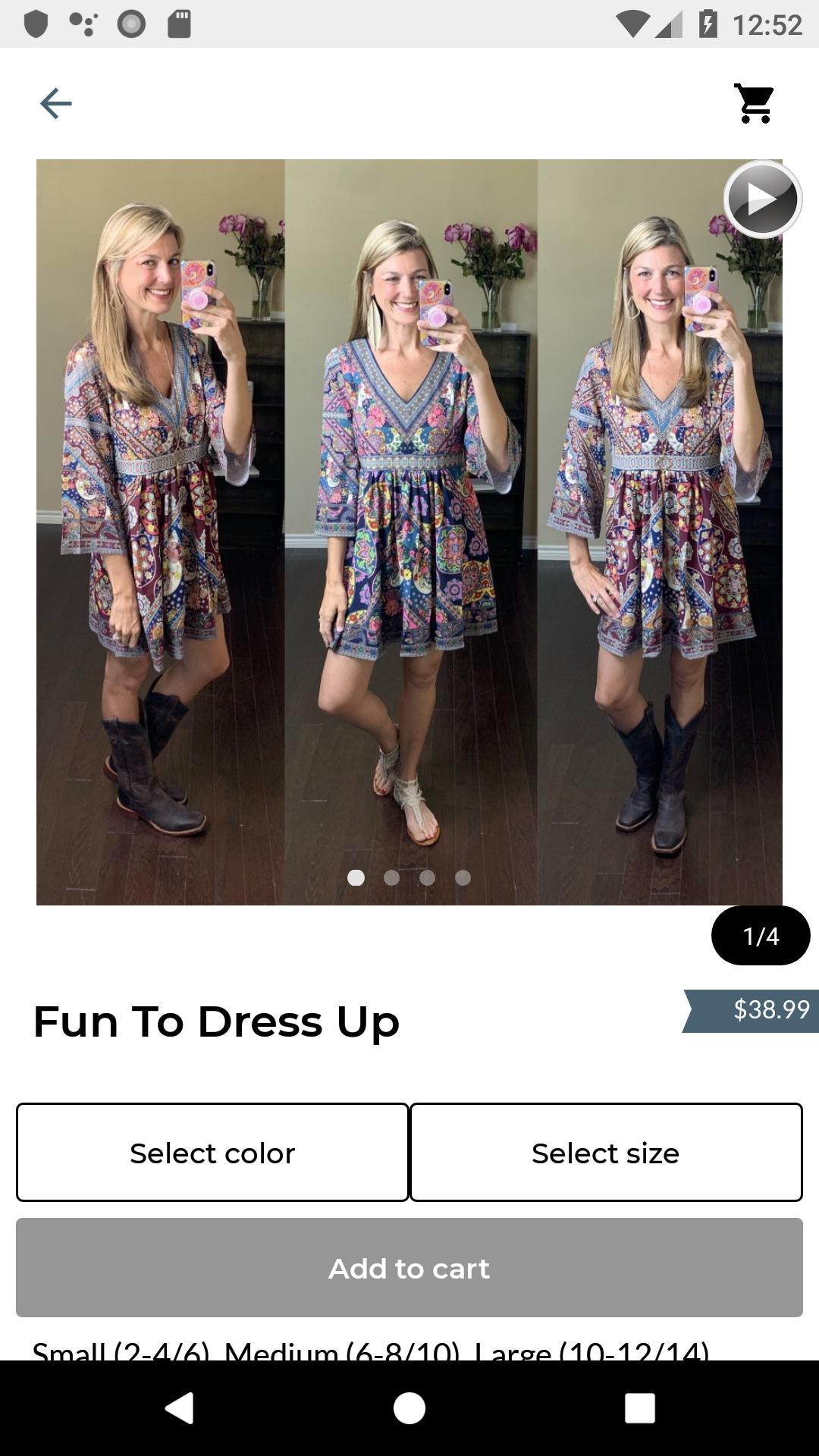Play the product video

(x=761, y=199)
